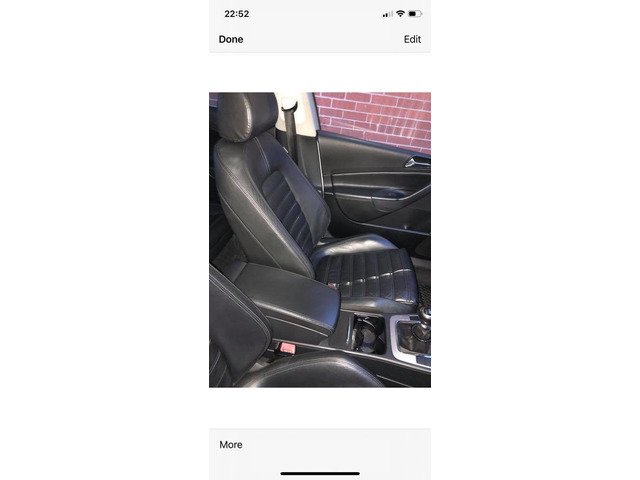Open Edit for this photo
This screenshot has width=640, height=480.
tap(412, 39)
